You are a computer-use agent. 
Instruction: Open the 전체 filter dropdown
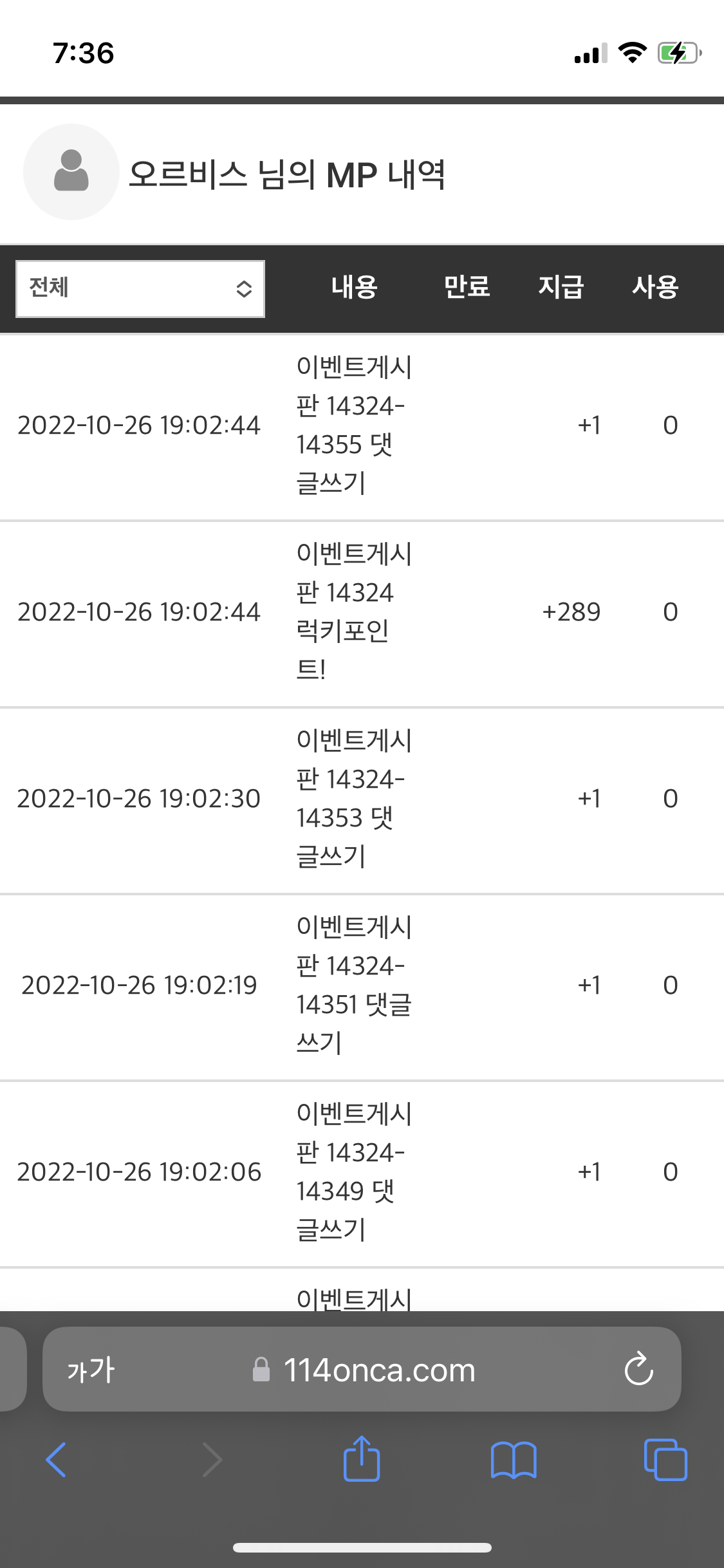click(x=140, y=288)
